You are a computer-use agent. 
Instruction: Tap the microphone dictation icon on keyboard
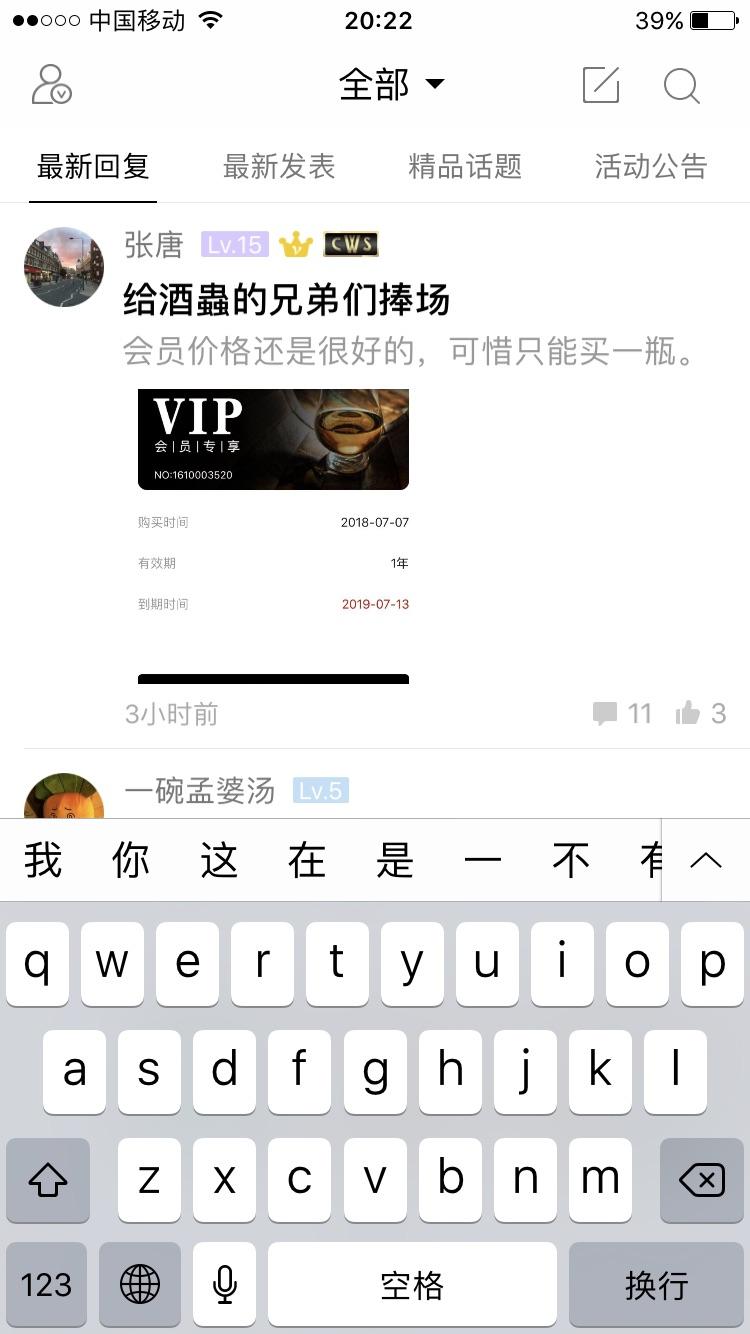pyautogui.click(x=224, y=1285)
